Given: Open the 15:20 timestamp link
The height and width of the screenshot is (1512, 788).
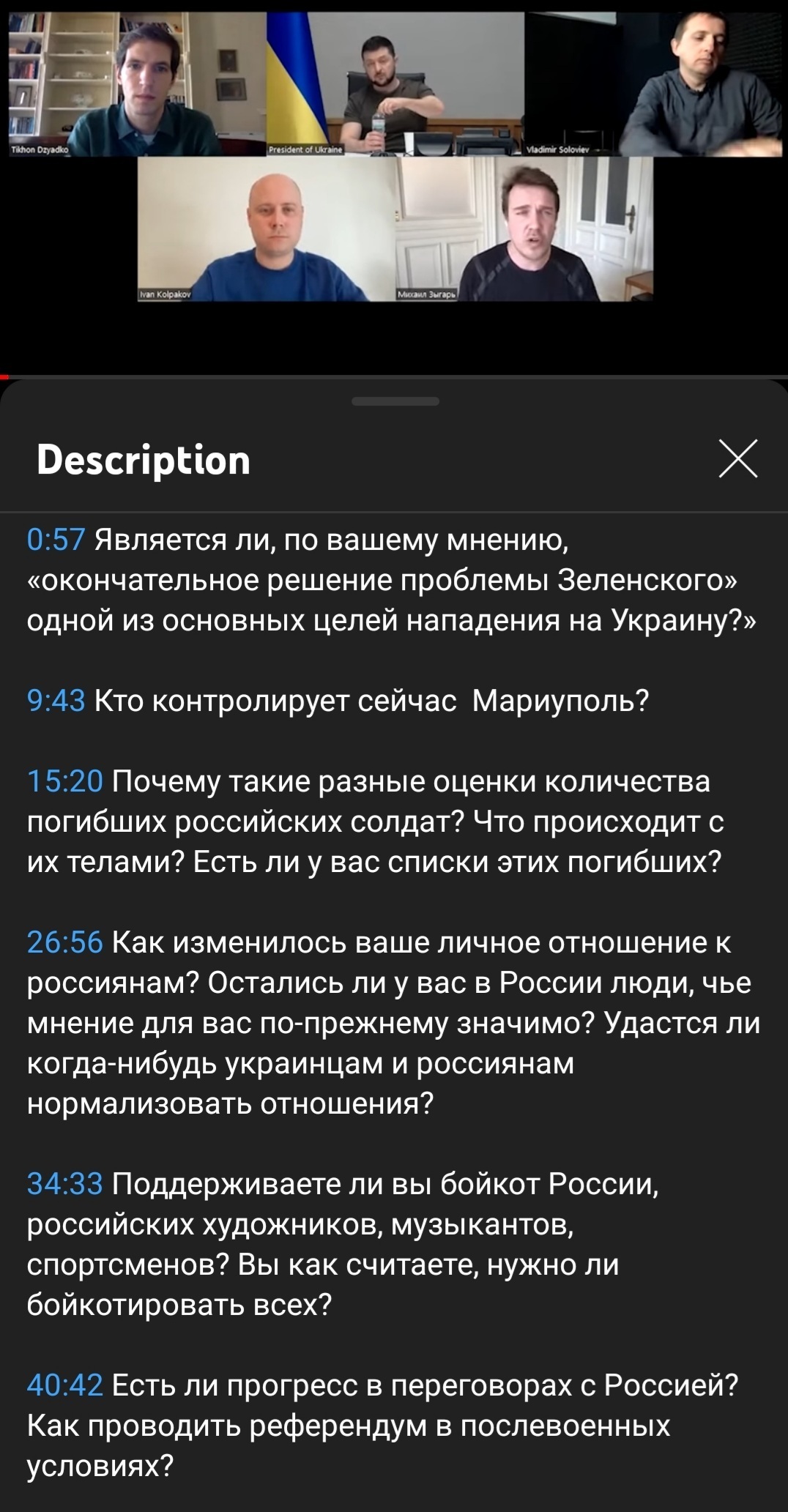Looking at the screenshot, I should (65, 782).
